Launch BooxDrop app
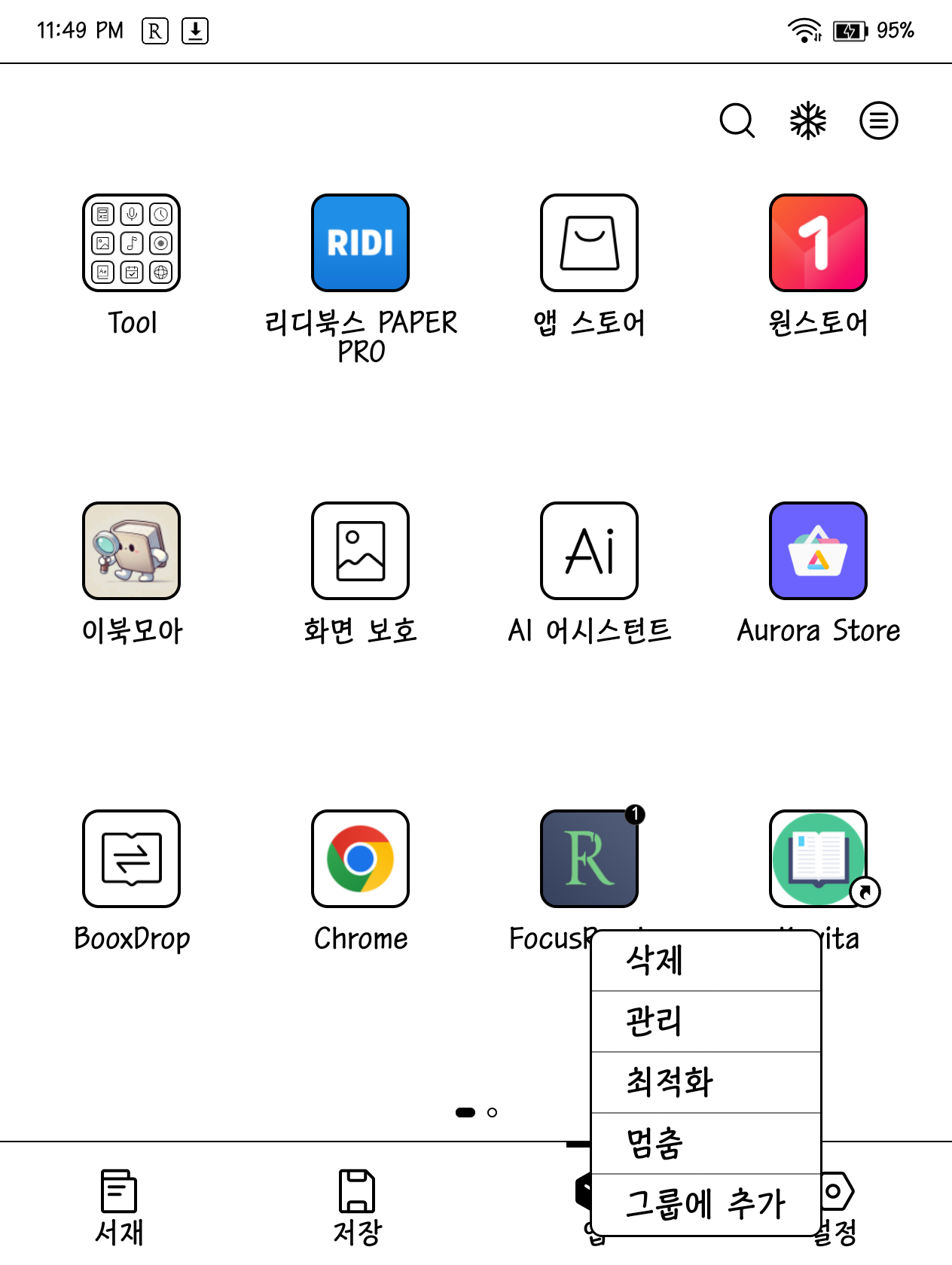This screenshot has width=952, height=1265. [132, 859]
